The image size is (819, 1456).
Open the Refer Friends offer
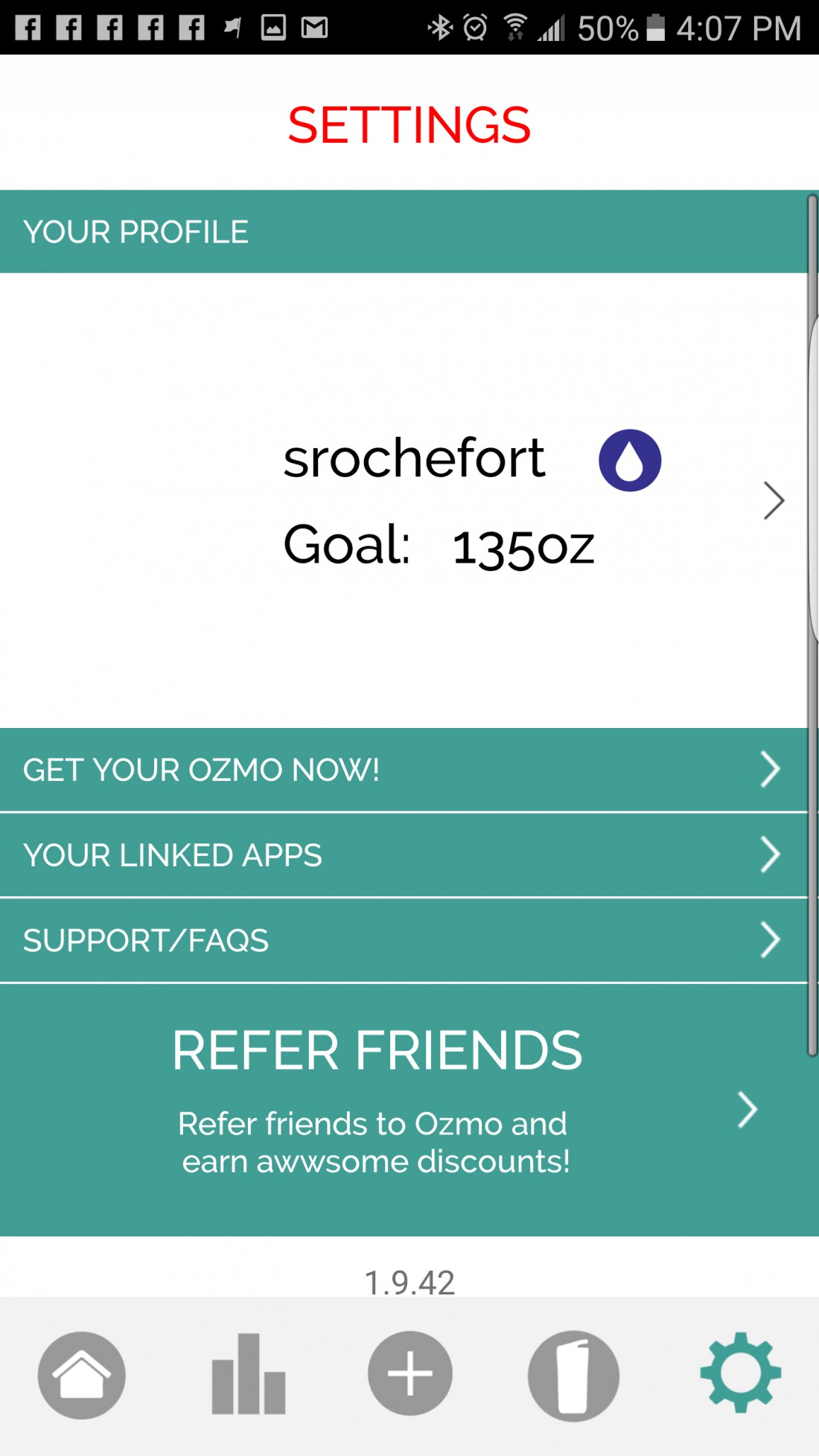404,1109
